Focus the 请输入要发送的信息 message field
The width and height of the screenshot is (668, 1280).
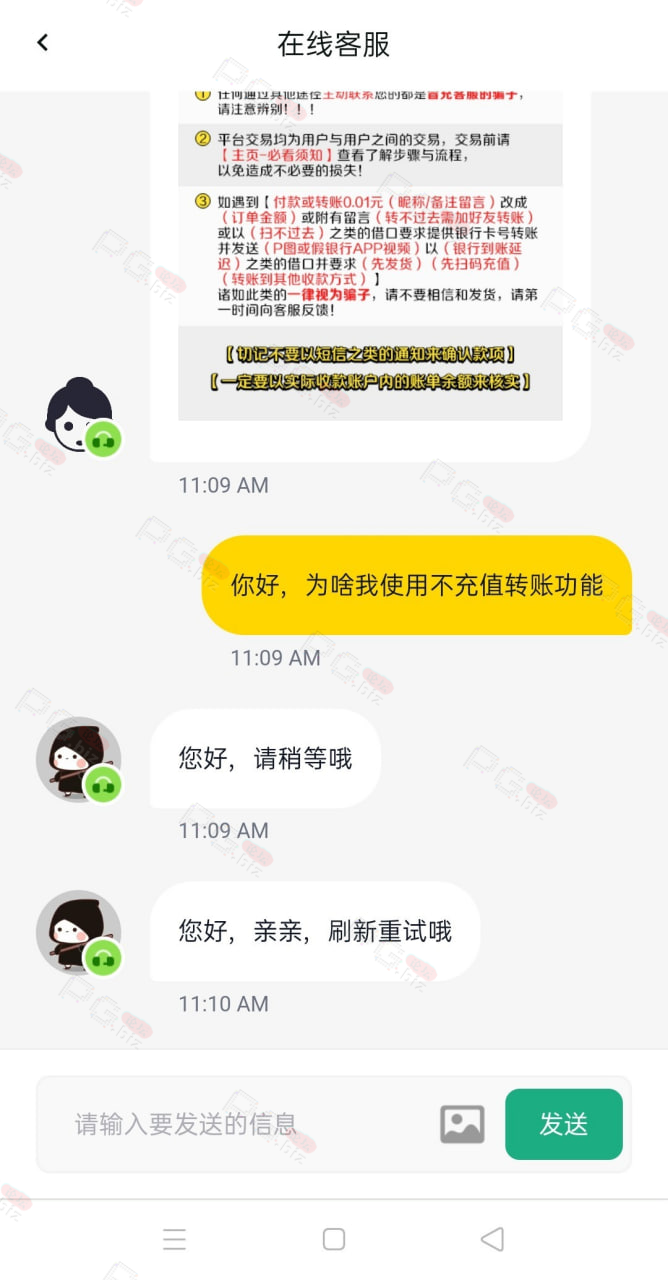tap(240, 1124)
